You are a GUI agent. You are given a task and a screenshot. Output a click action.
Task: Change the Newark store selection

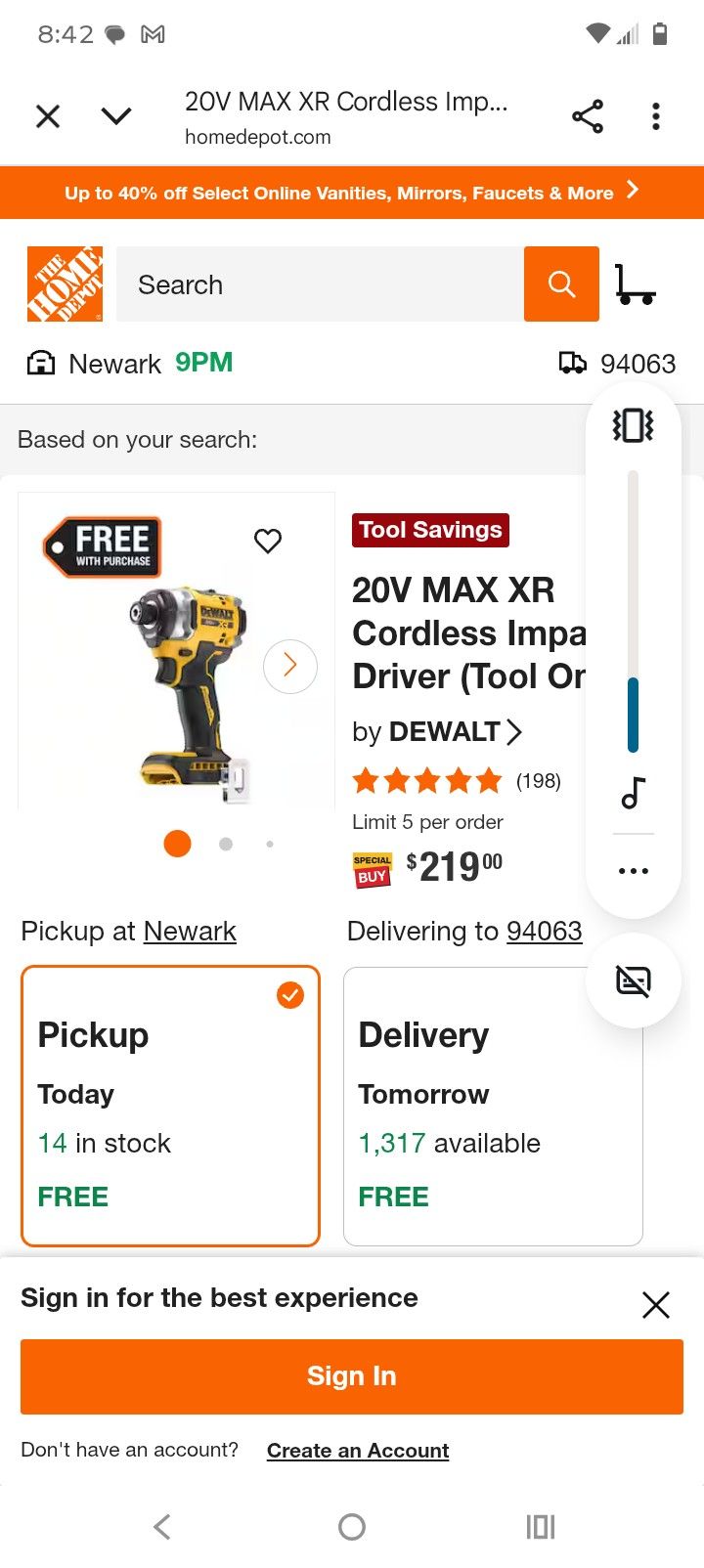[129, 364]
